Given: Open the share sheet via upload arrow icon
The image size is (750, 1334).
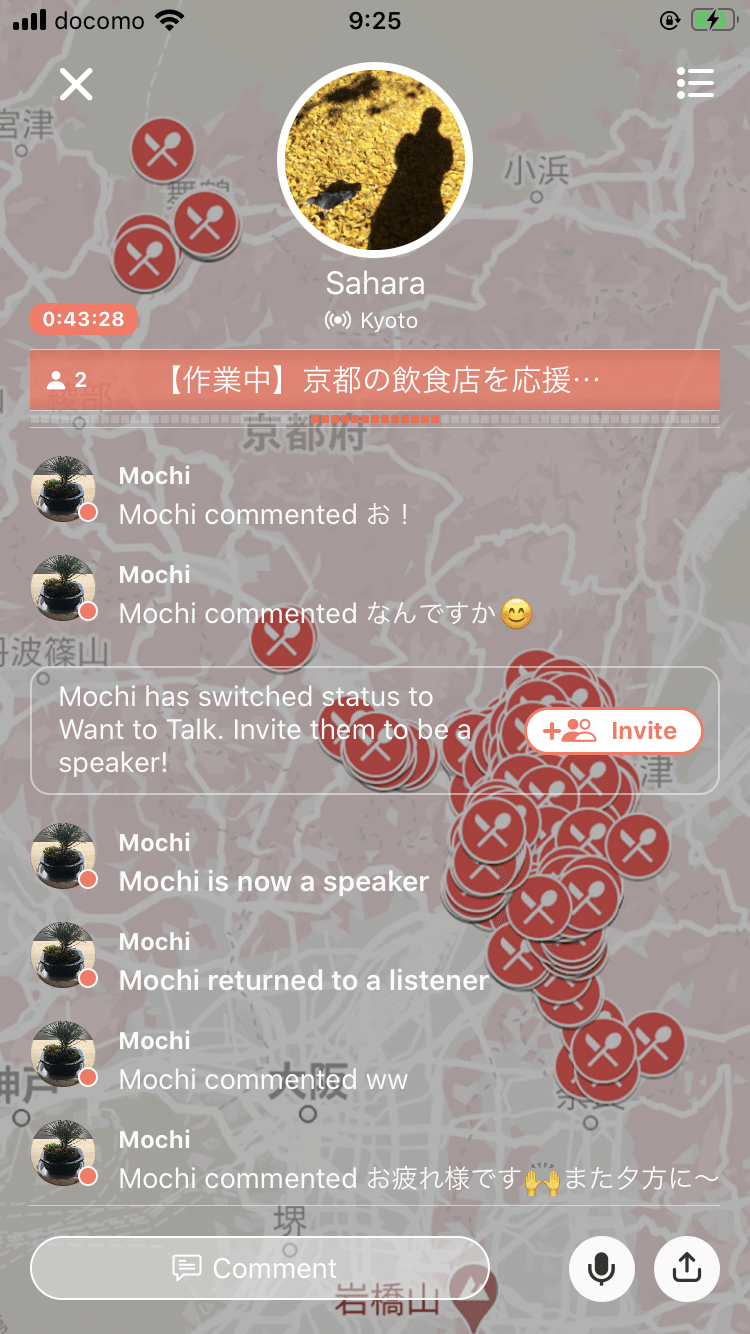Looking at the screenshot, I should point(686,1268).
